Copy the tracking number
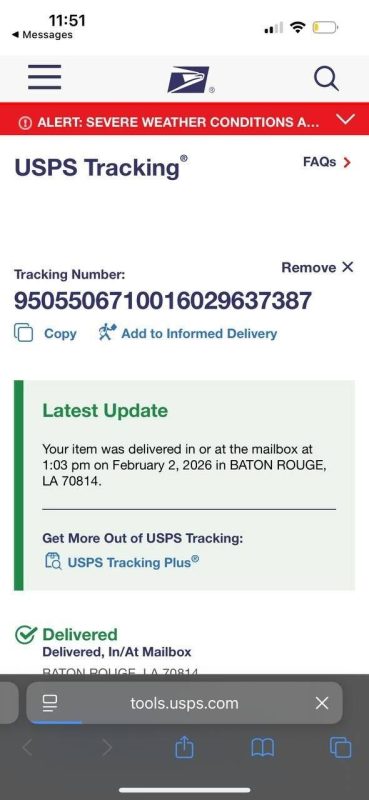 [45, 333]
